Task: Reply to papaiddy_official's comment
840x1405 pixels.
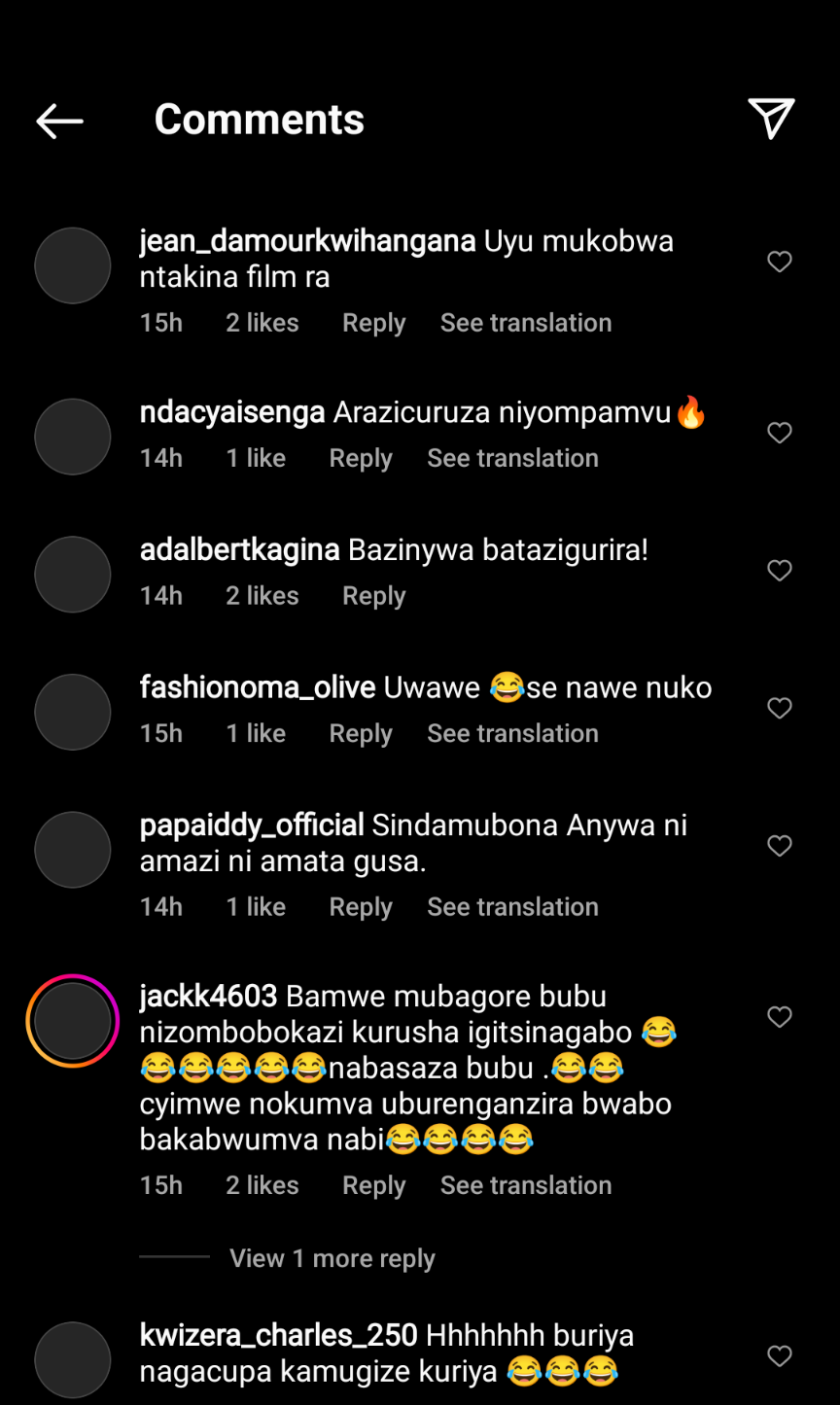Action: pyautogui.click(x=361, y=907)
